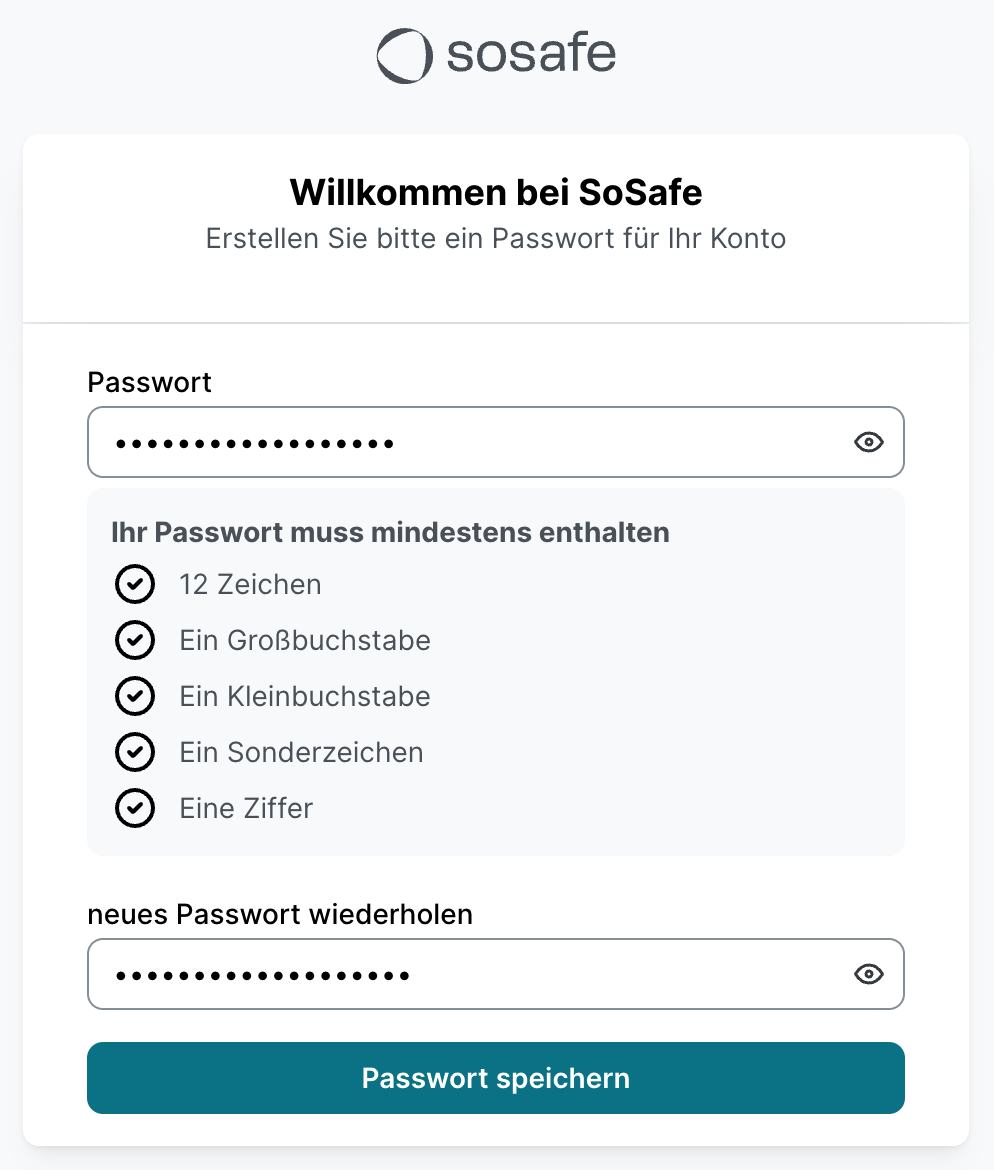Click the "Passwort speichern" button
The width and height of the screenshot is (994, 1170).
[x=496, y=1078]
